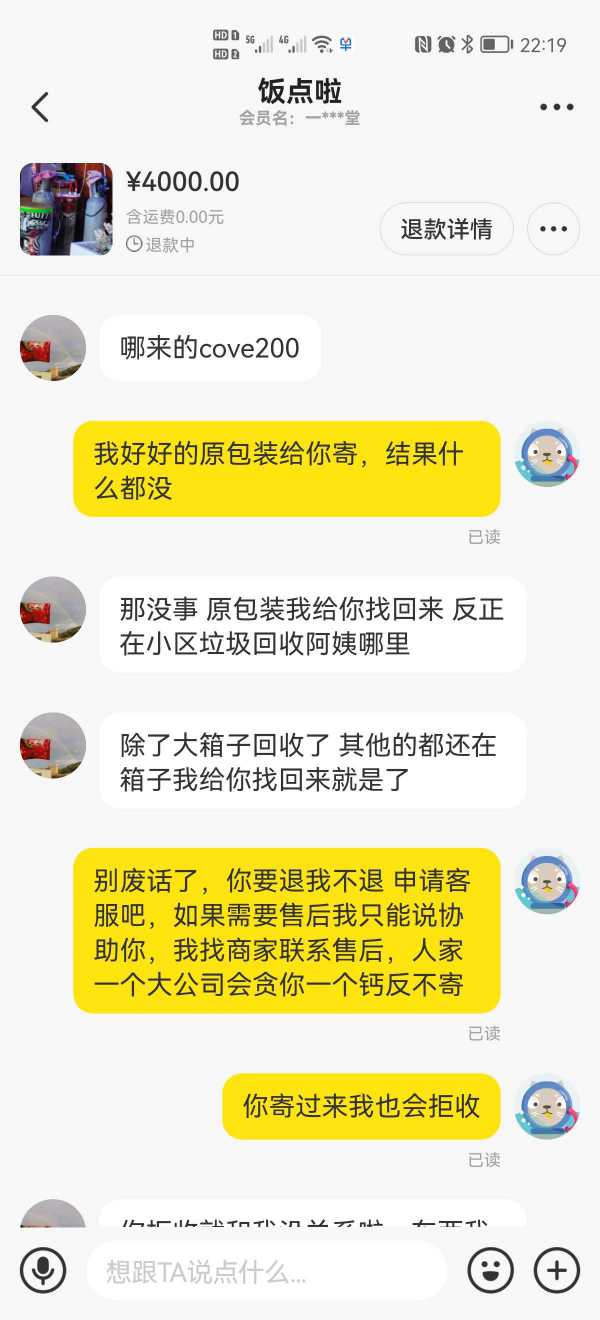Open sender avatar beside 哪来的cove200
600x1320 pixels.
(53, 348)
